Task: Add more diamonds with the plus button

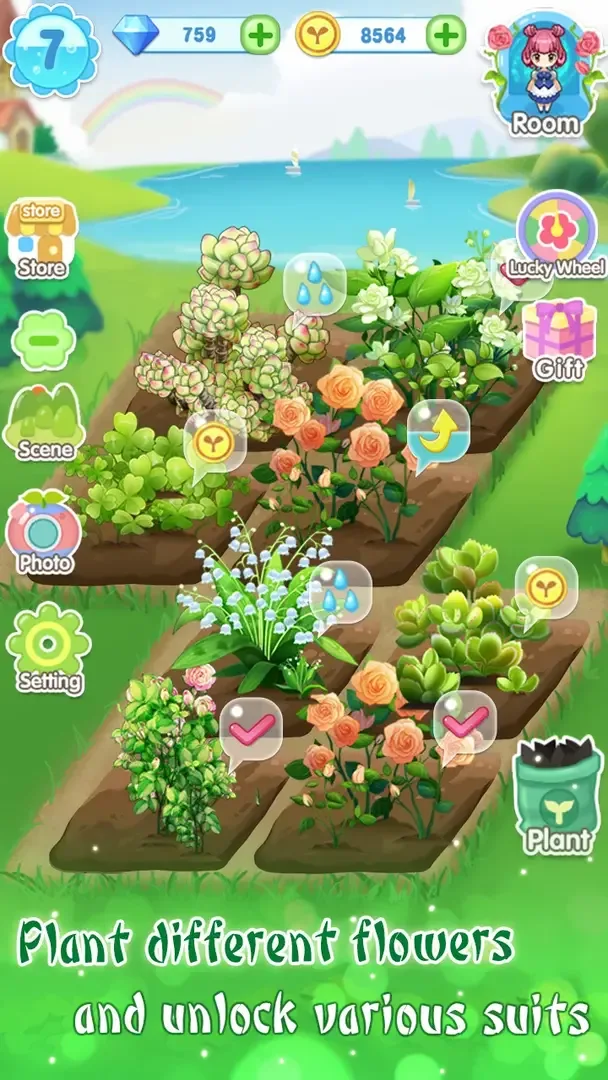Action: 261,35
